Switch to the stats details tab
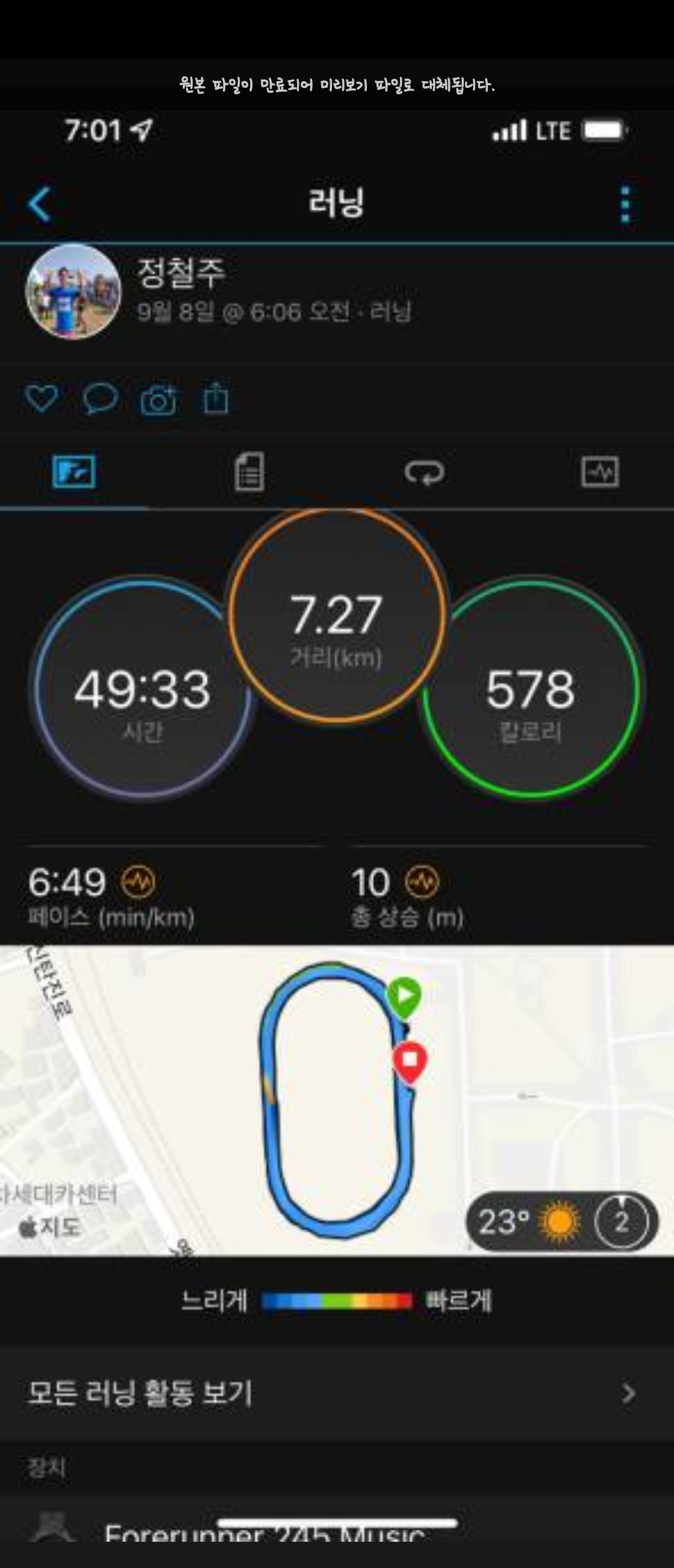The width and height of the screenshot is (674, 1568). (249, 472)
